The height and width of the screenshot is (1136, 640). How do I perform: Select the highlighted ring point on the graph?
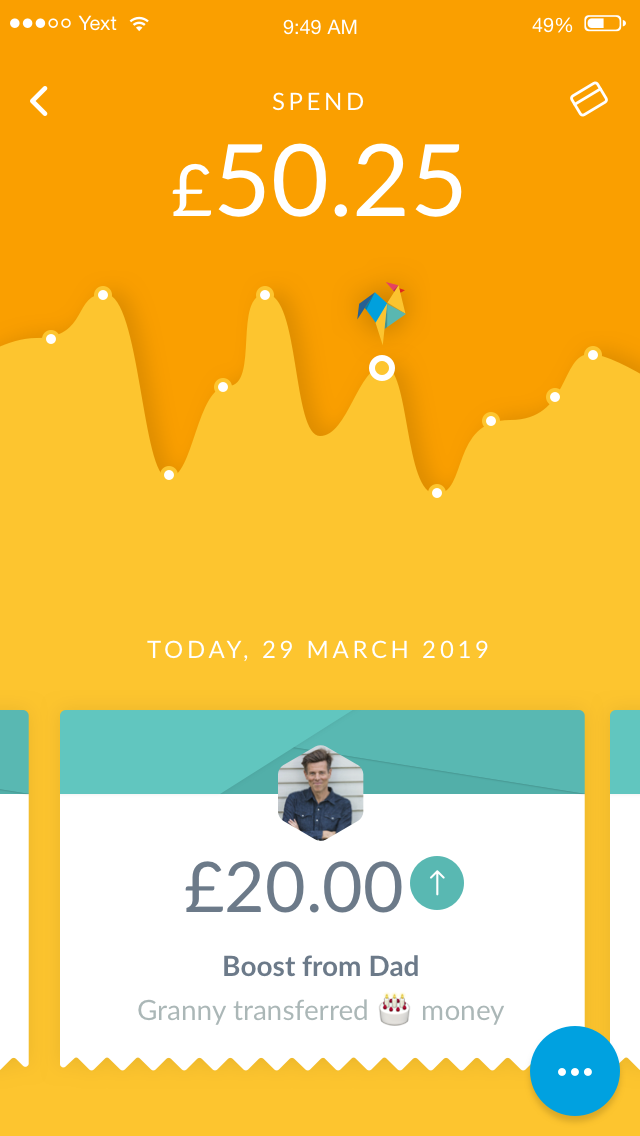(382, 368)
